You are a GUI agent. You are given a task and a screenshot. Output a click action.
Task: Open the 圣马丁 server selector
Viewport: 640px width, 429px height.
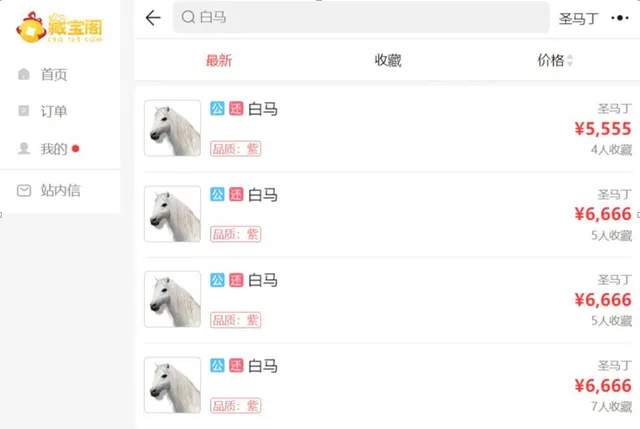(x=577, y=19)
